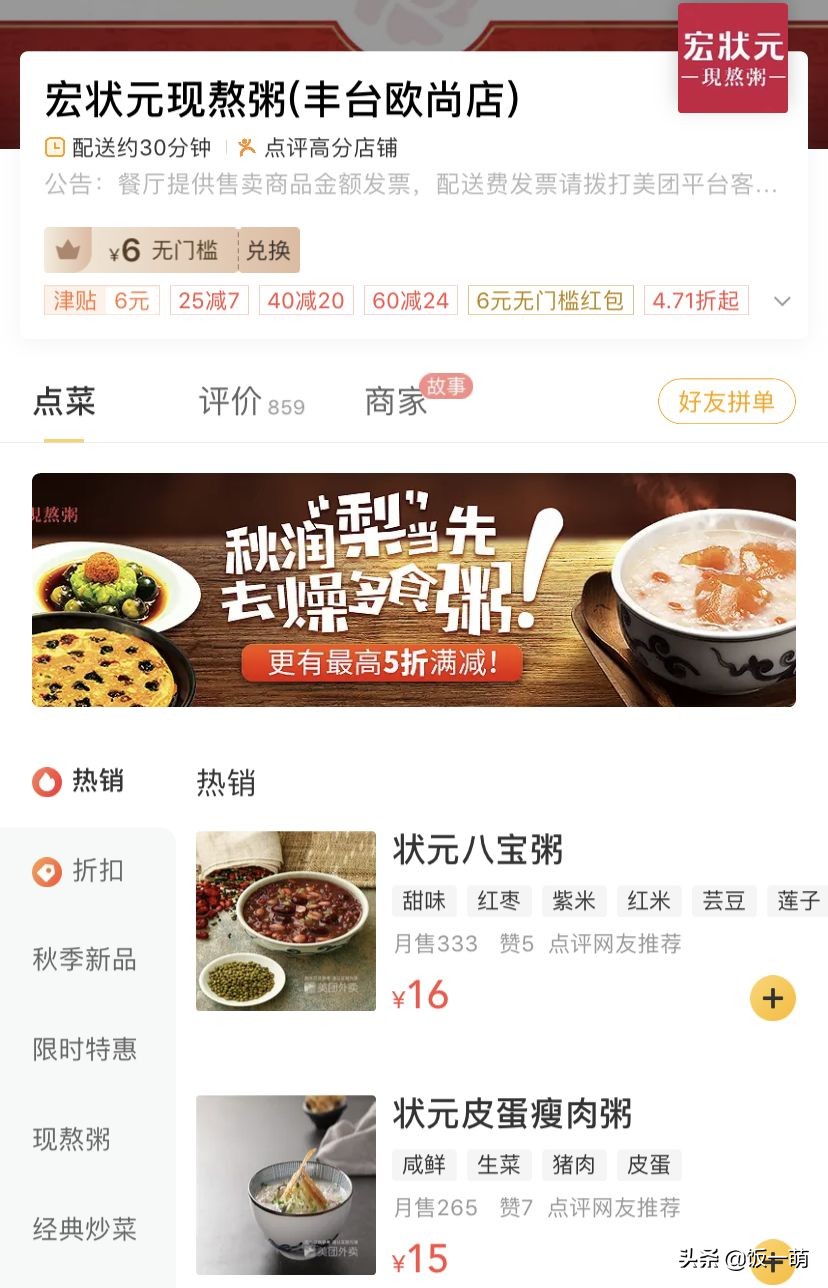
Task: Open the 商家 merchant tab
Action: point(392,400)
